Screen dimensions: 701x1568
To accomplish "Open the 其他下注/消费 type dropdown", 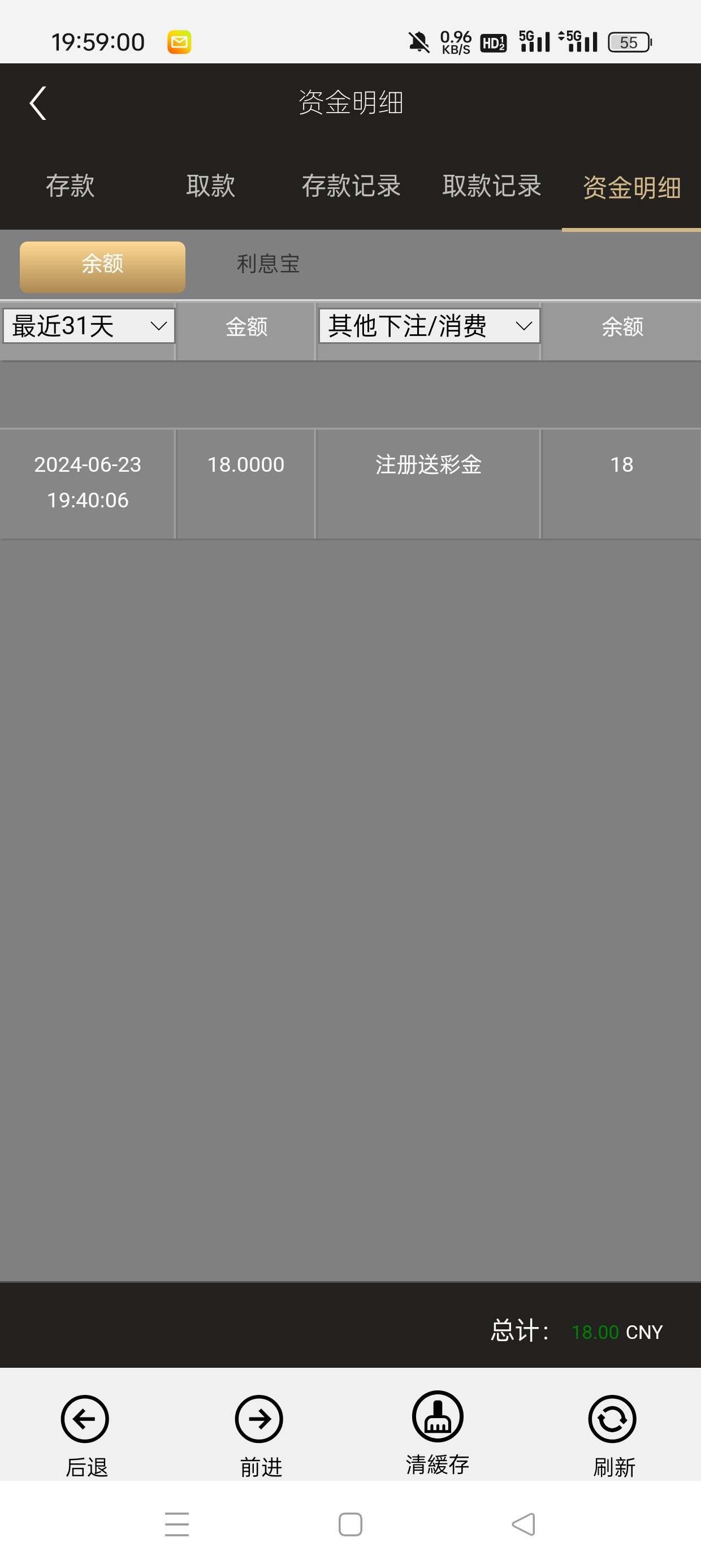I will pyautogui.click(x=429, y=326).
